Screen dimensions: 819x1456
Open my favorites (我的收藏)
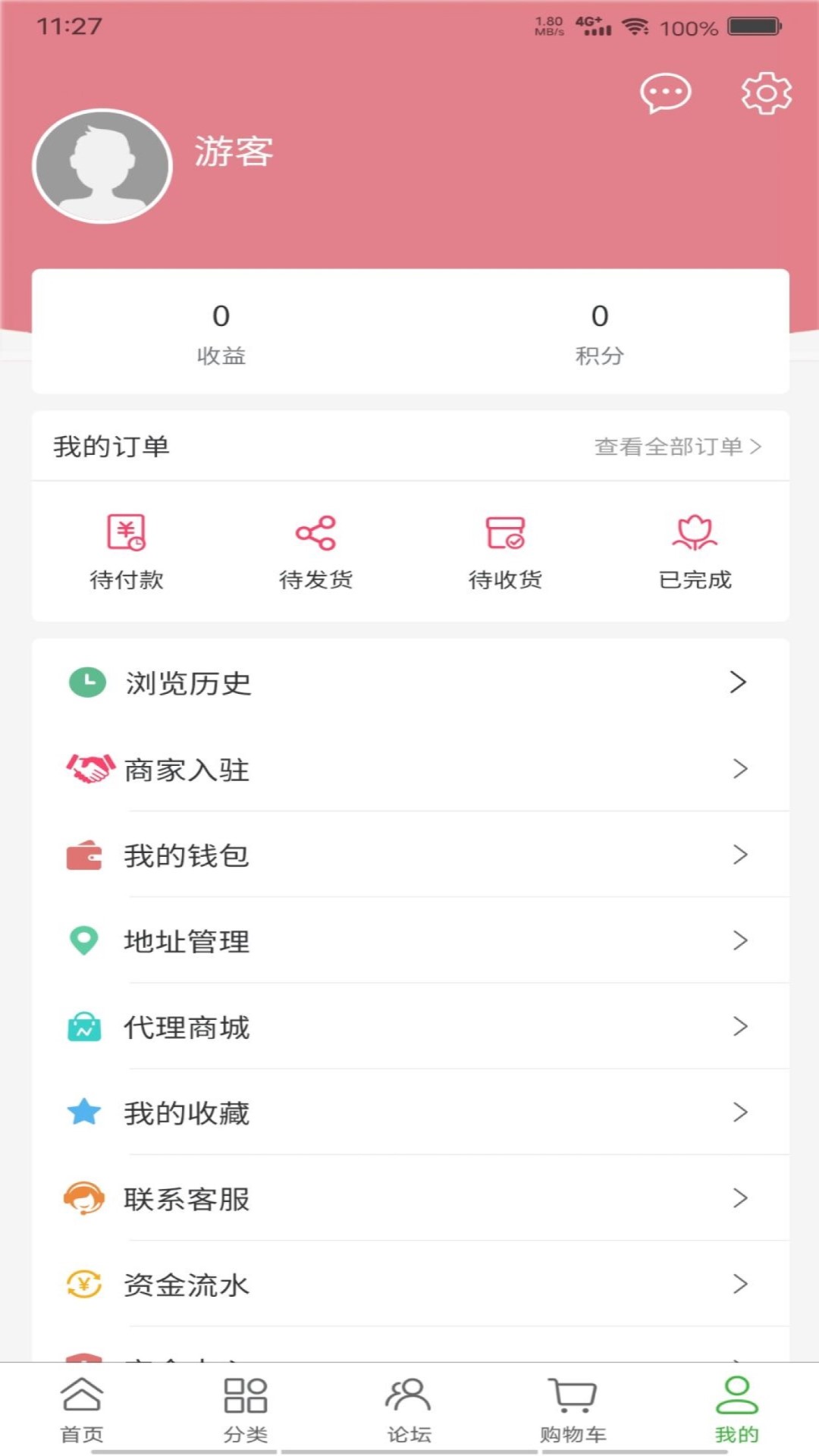point(409,1112)
